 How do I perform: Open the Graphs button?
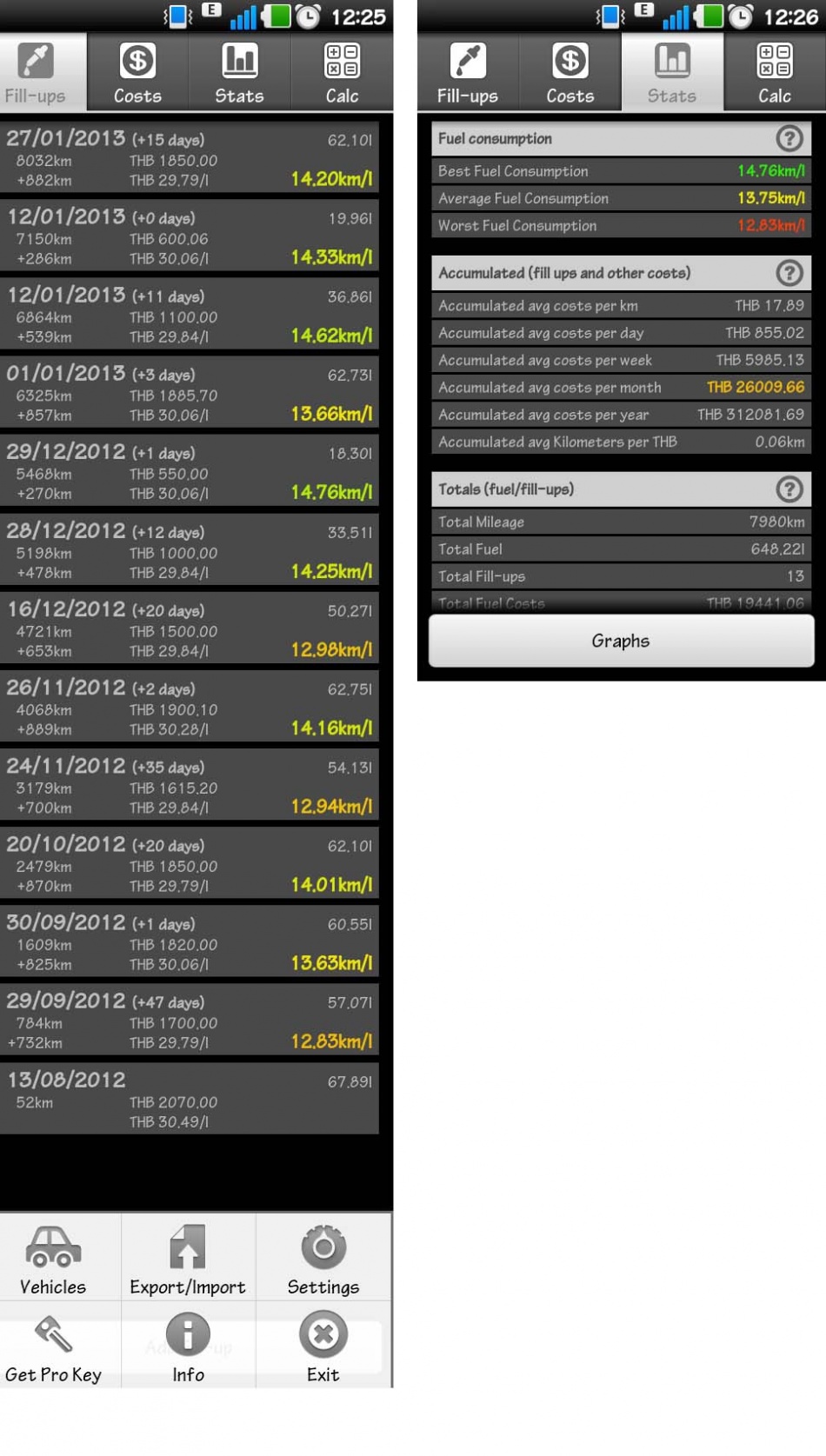tap(621, 641)
